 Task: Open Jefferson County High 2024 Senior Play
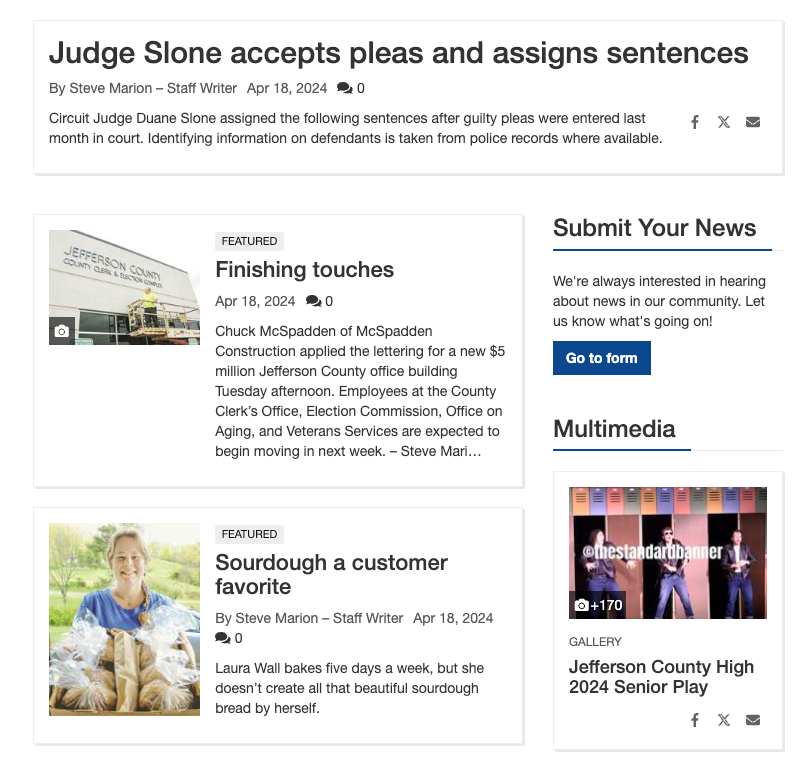click(661, 677)
